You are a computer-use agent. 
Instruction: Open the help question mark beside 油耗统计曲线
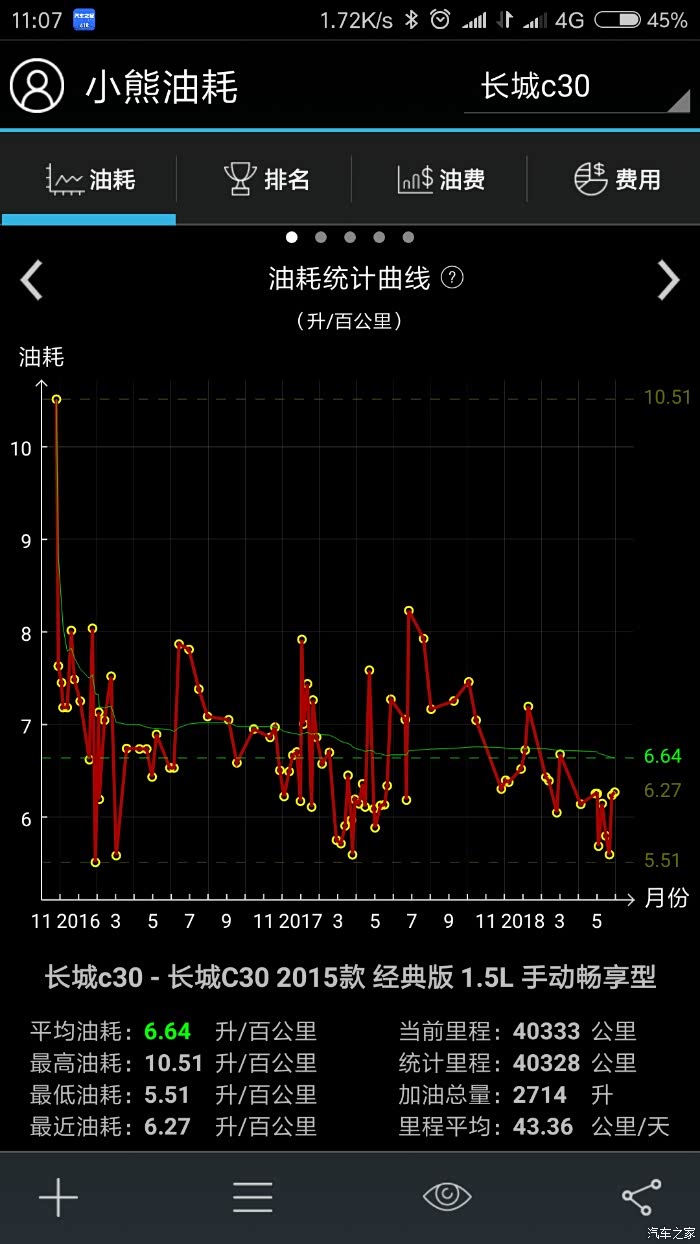pyautogui.click(x=452, y=278)
